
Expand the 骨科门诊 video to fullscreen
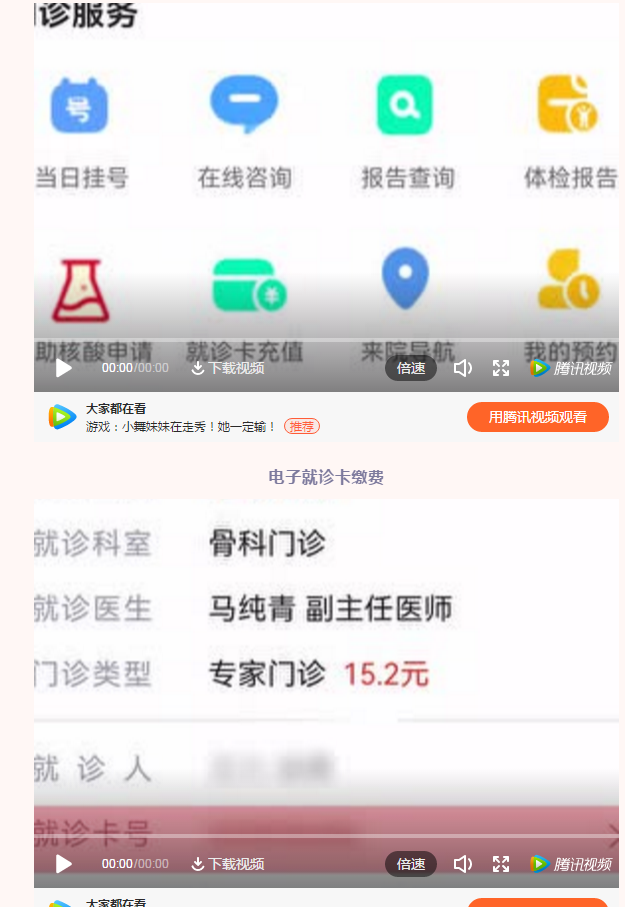pyautogui.click(x=501, y=864)
